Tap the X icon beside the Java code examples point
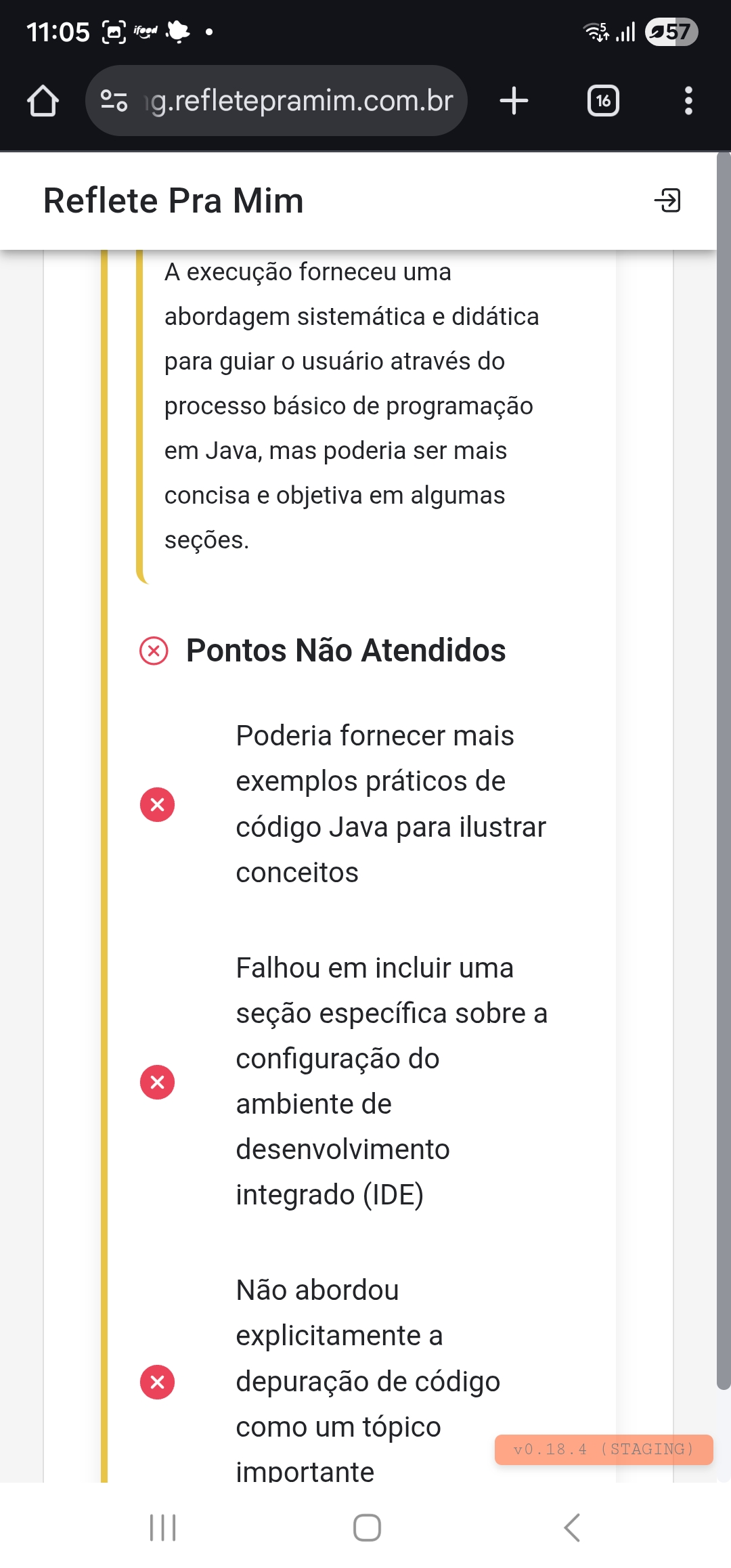The width and height of the screenshot is (731, 1568). [157, 804]
